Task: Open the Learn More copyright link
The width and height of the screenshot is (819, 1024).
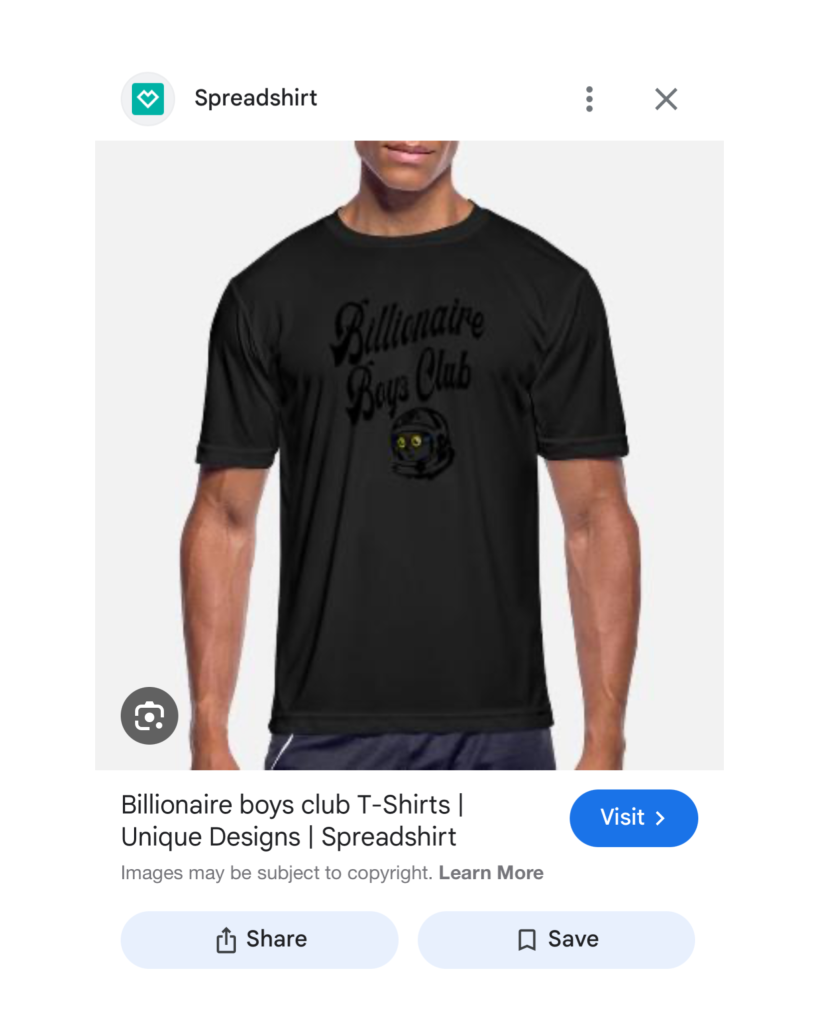Action: pyautogui.click(x=491, y=873)
